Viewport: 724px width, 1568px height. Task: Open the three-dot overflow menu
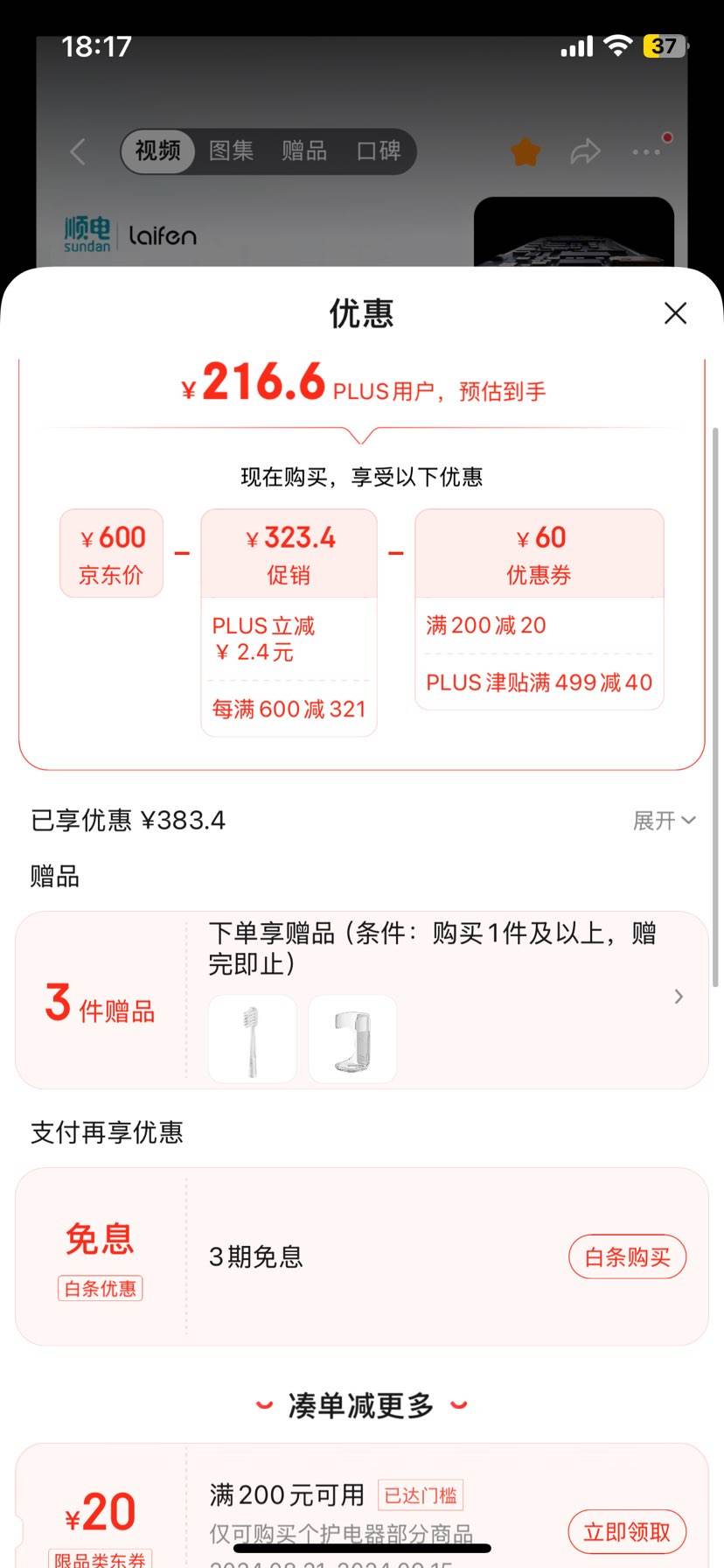647,151
